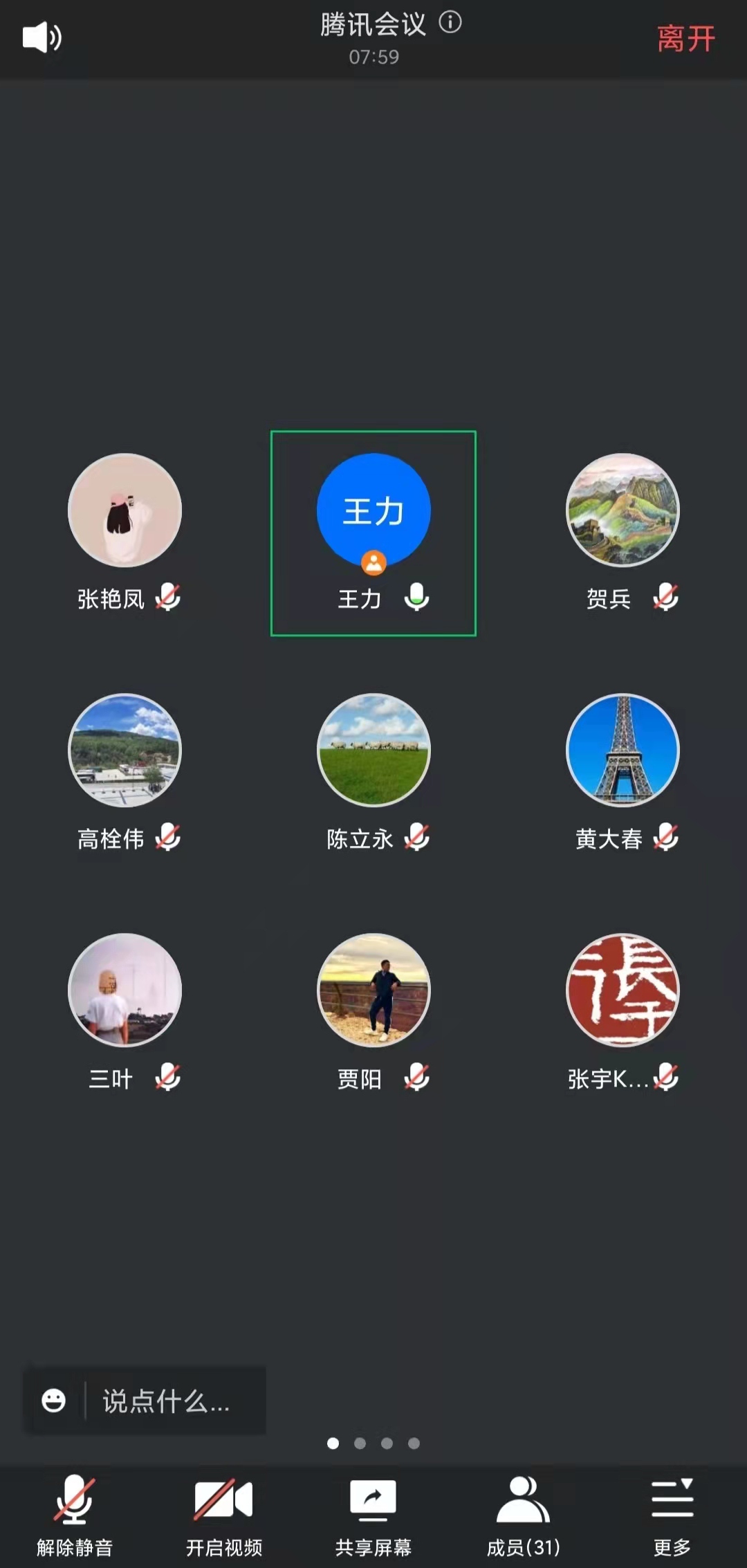Leave the meeting via 离开

[685, 39]
